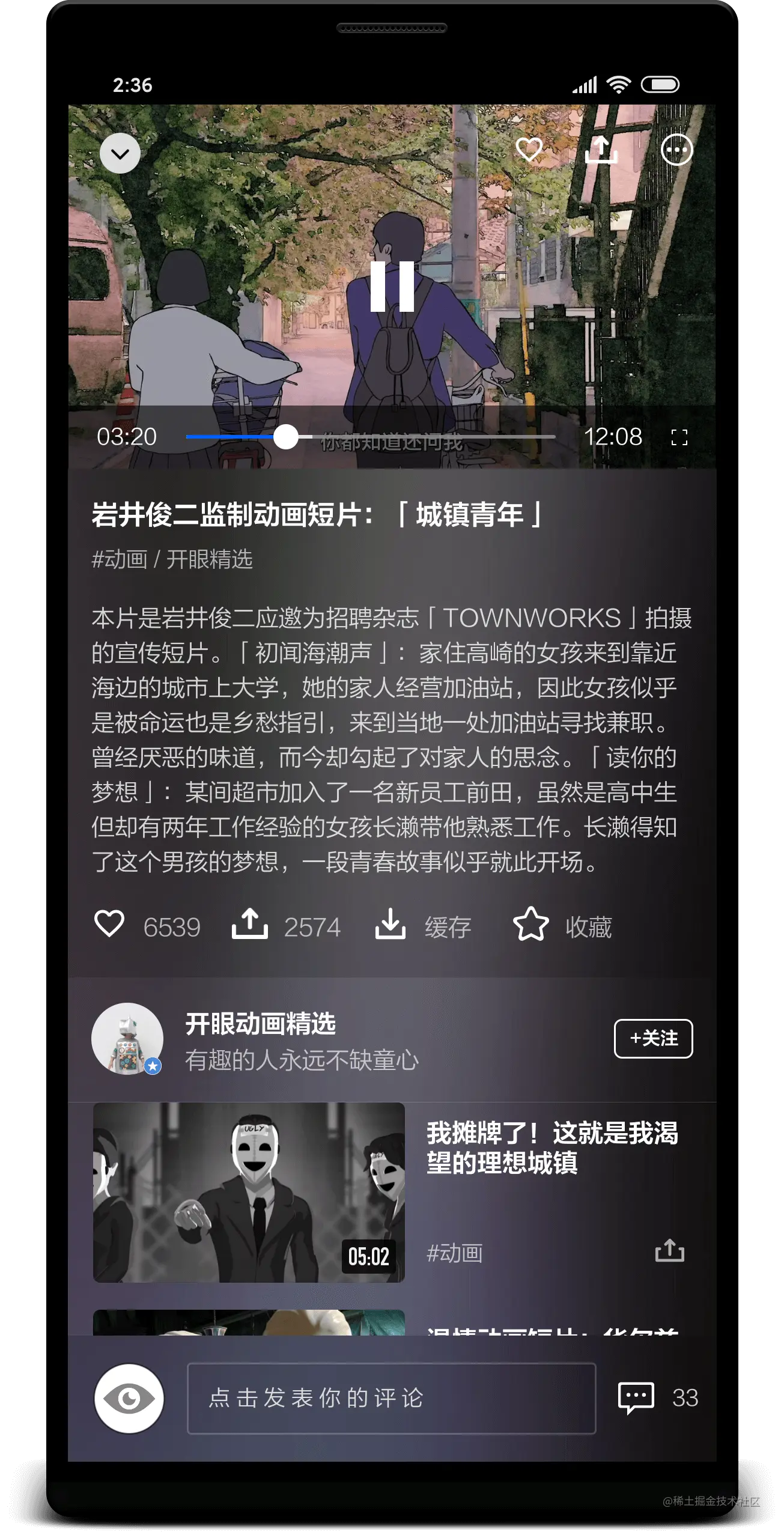The height and width of the screenshot is (1532, 784).
Task: Tap the 点击发表你的评论 comment field
Action: pyautogui.click(x=392, y=1399)
